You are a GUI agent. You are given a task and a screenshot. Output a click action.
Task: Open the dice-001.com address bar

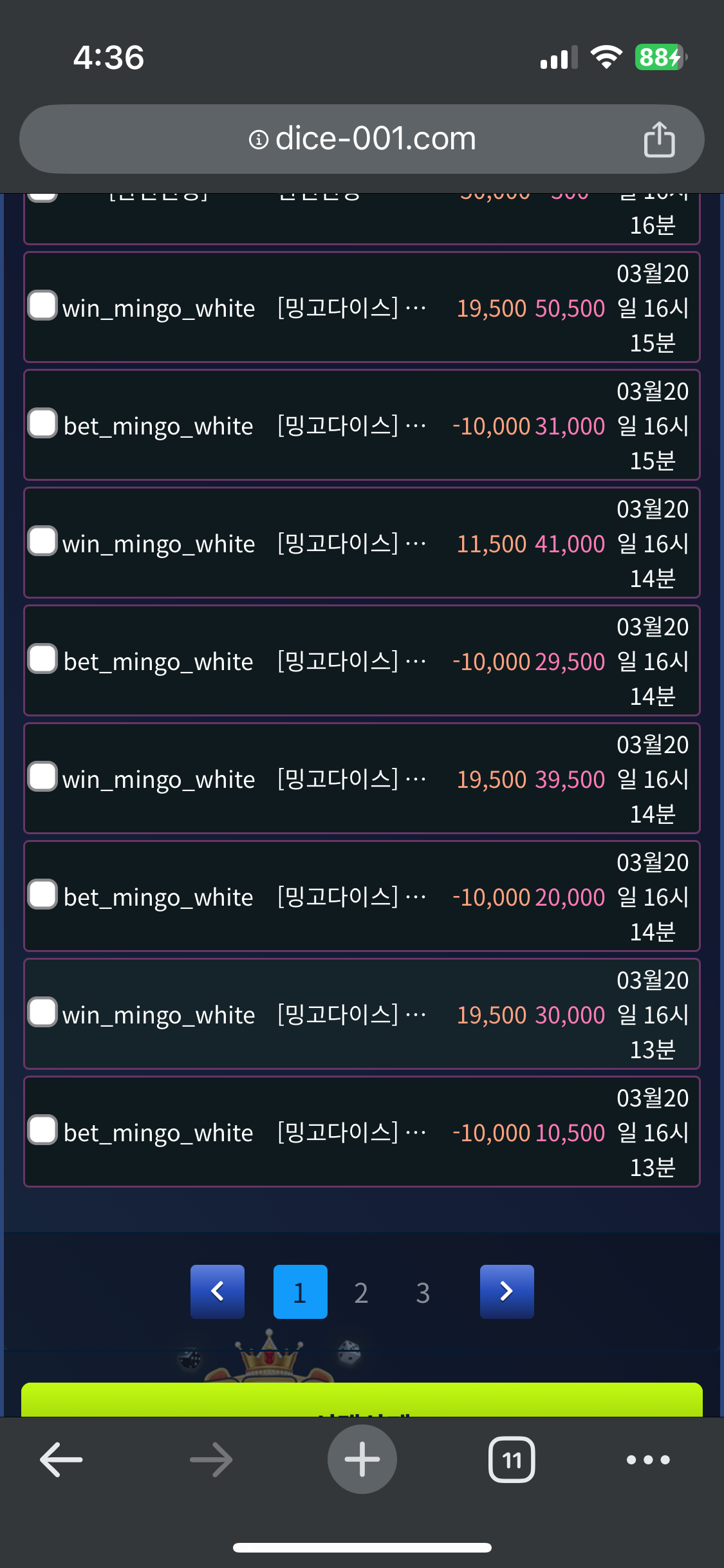tap(362, 139)
